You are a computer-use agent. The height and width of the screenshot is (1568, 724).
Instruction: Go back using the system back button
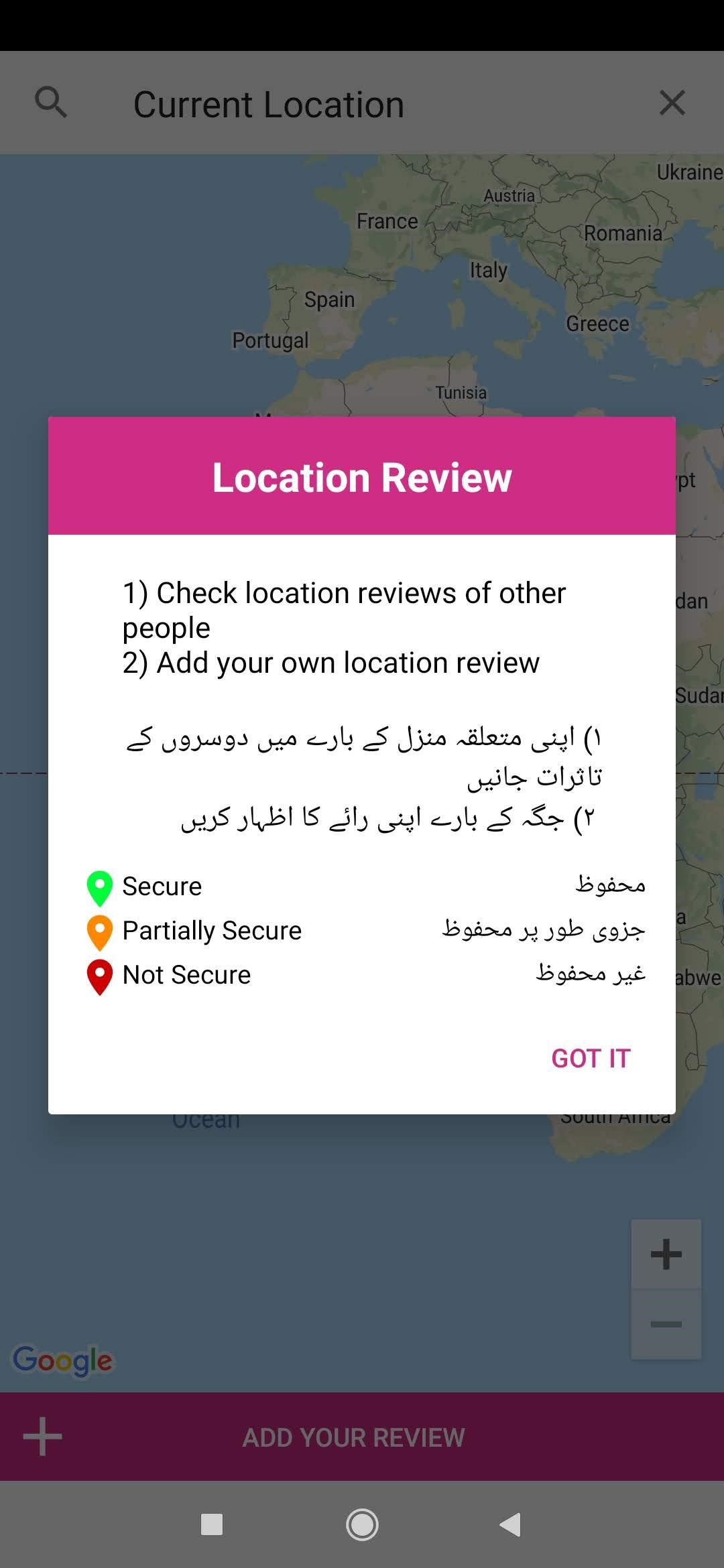511,1524
